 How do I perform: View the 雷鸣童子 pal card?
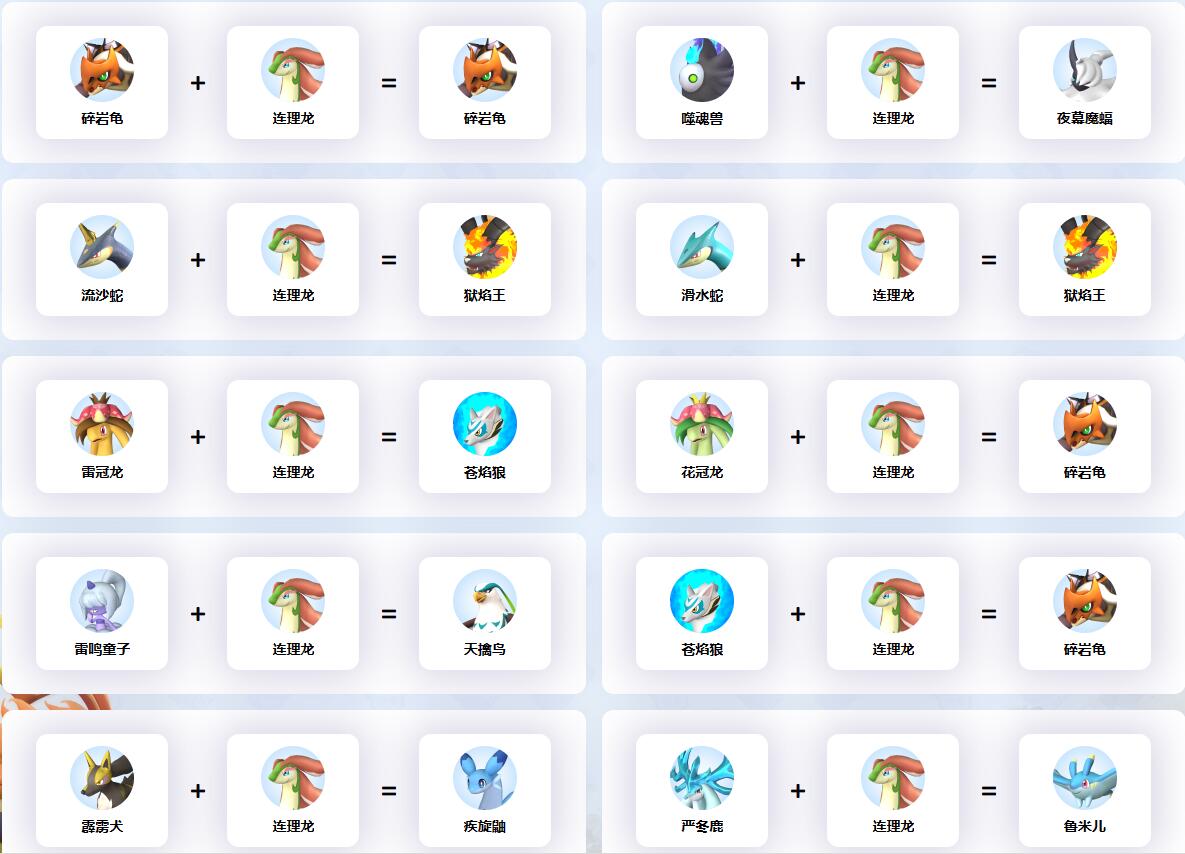[102, 613]
